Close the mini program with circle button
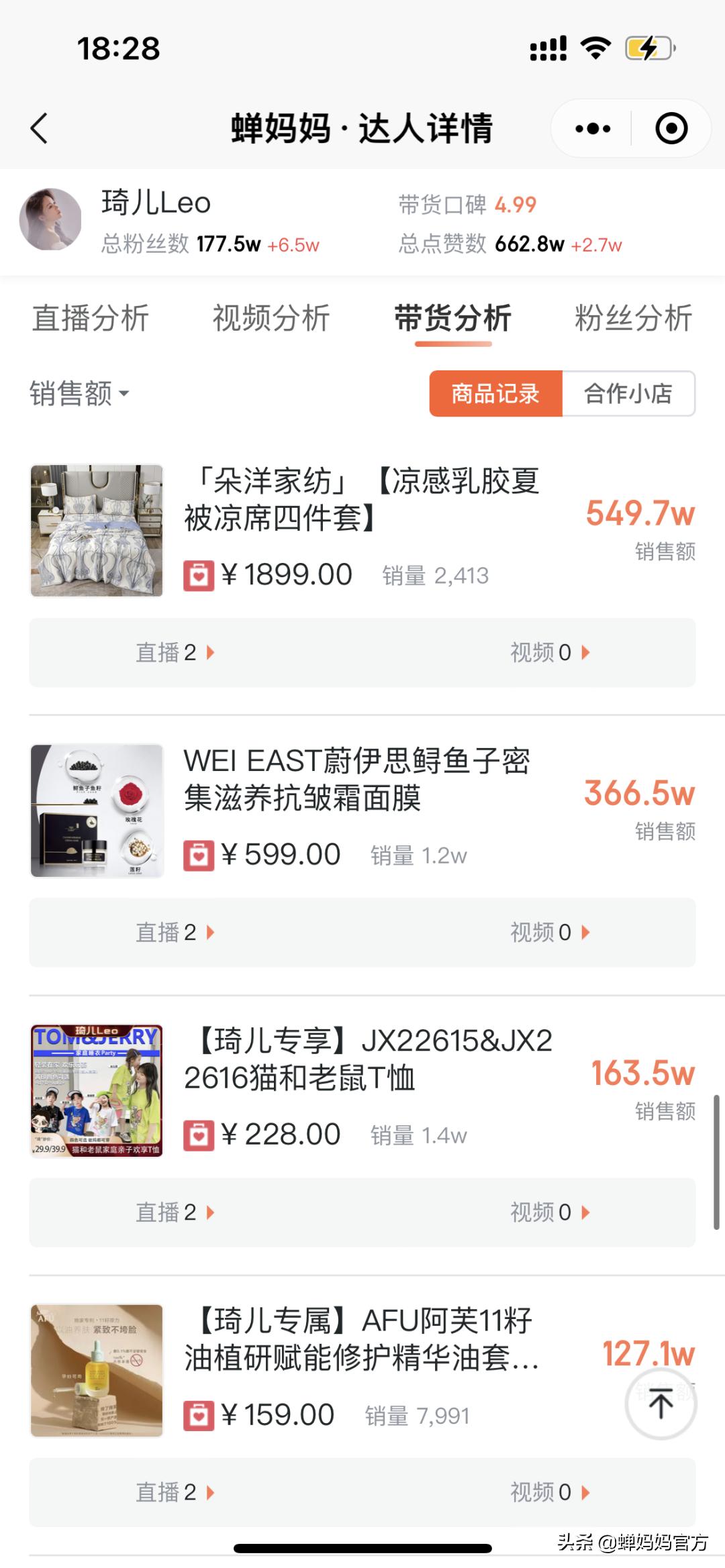The width and height of the screenshot is (725, 1568). (x=671, y=128)
